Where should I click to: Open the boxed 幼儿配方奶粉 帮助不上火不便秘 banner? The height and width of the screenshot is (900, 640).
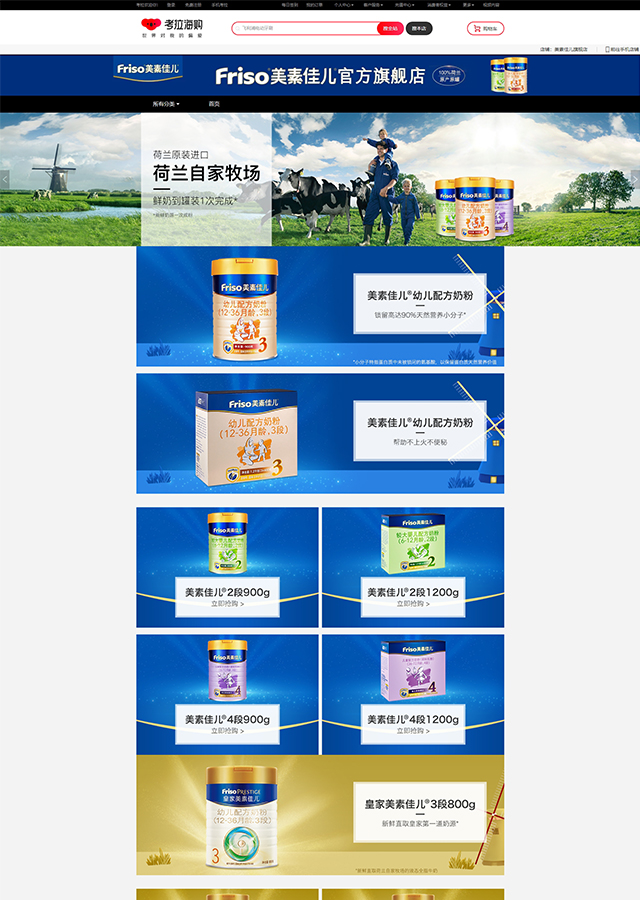[320, 433]
